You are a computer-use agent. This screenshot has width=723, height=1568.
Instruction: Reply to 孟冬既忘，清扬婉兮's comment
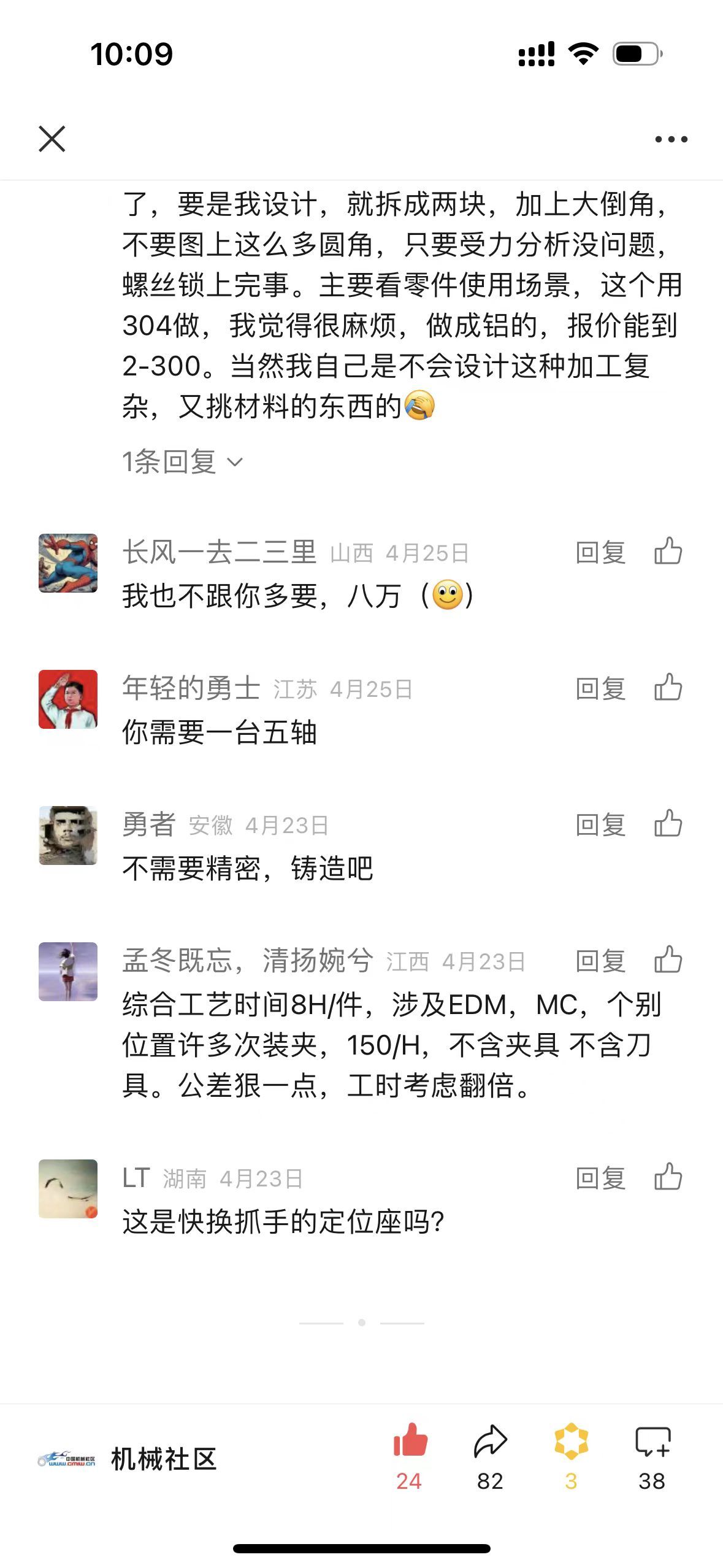point(600,961)
